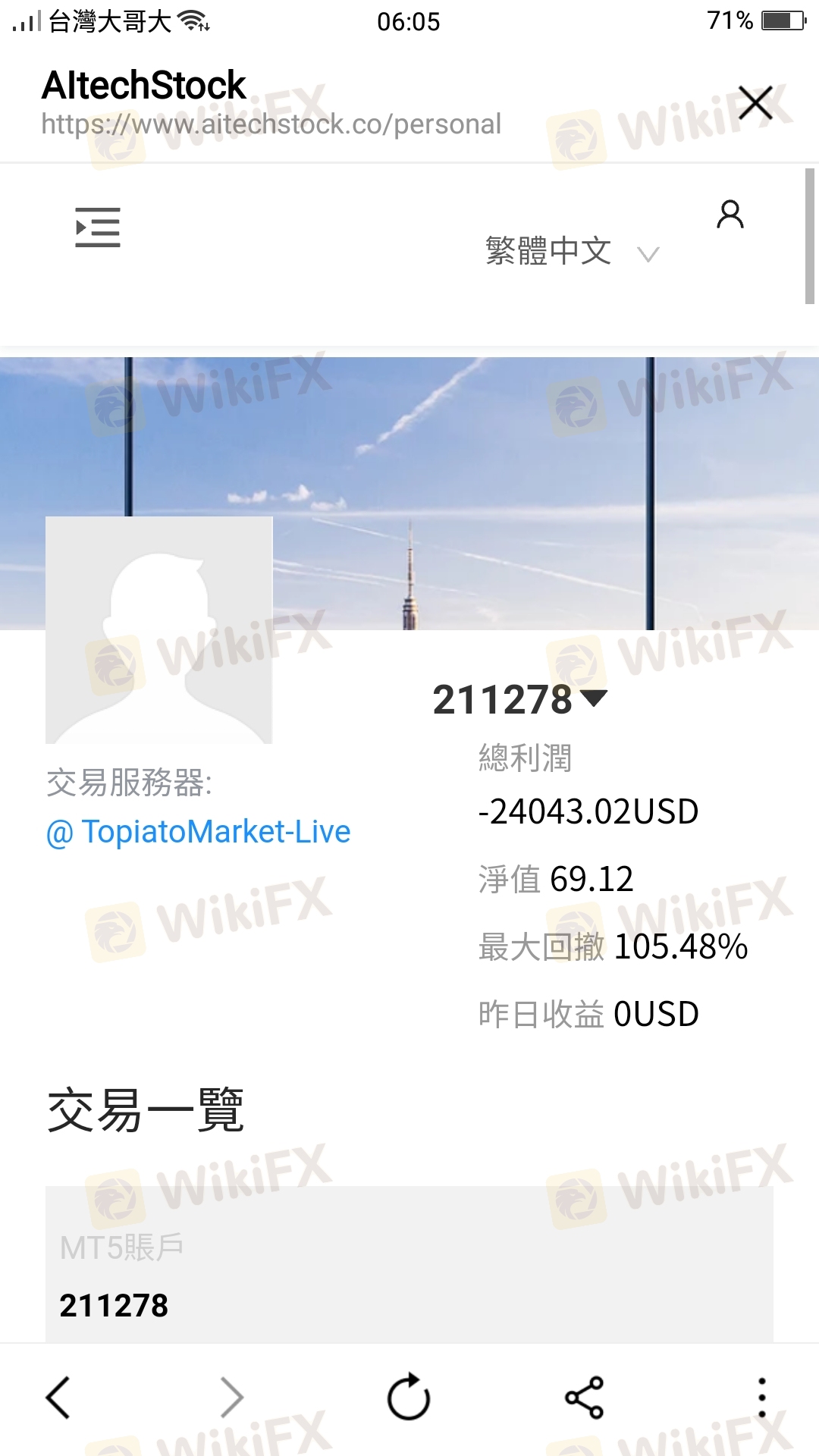Open the browser overflow menu
This screenshot has height=1456, width=819.
761,1398
